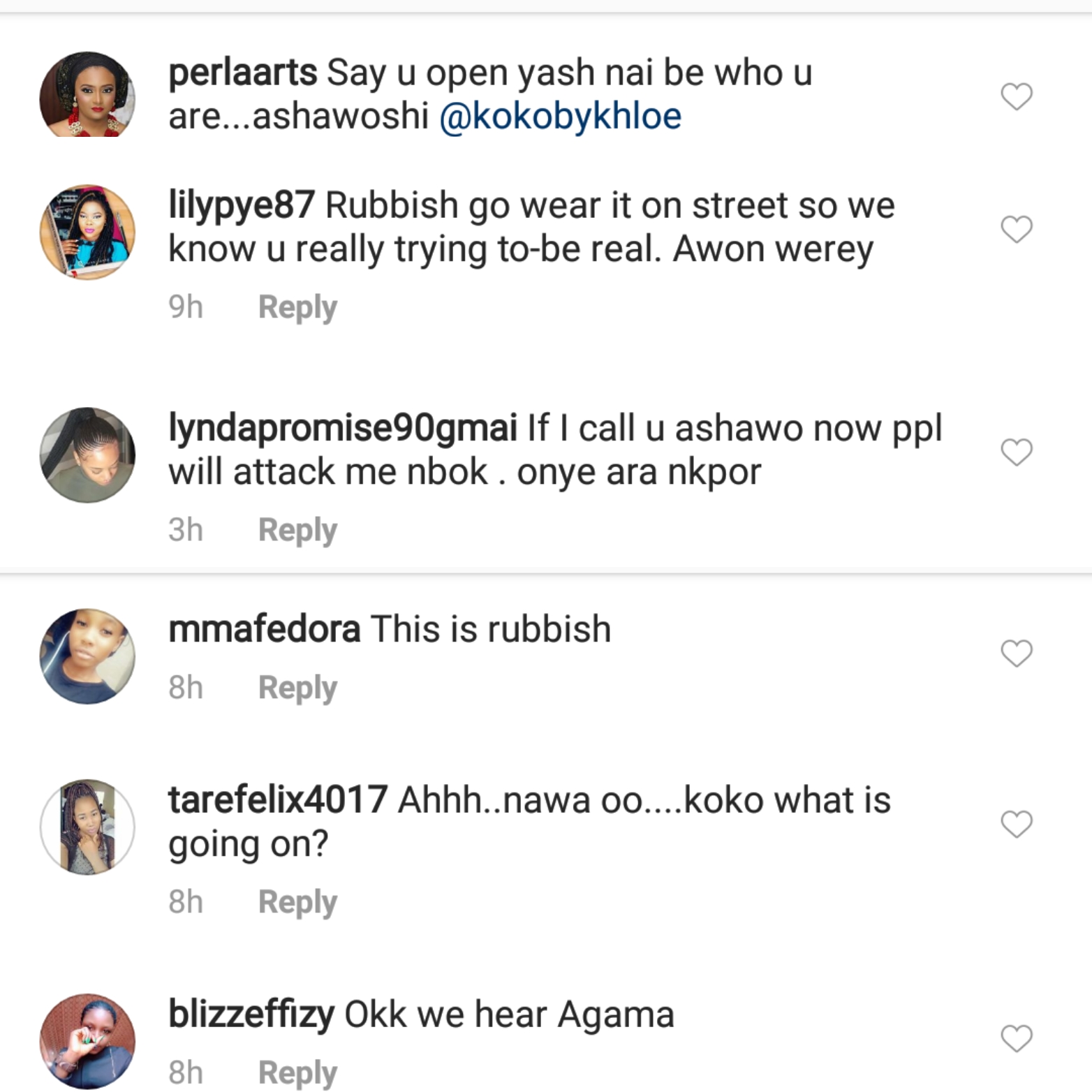Reply to mmafedora's comment
Screen dimensions: 1092x1092
[297, 688]
